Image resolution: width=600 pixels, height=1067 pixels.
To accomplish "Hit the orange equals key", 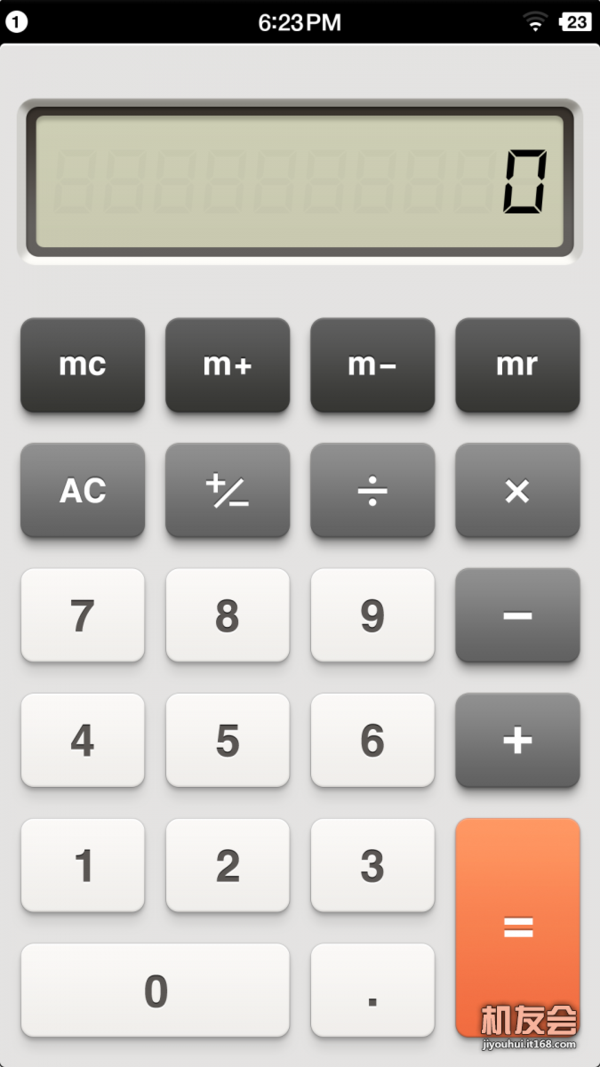I will click(x=517, y=927).
